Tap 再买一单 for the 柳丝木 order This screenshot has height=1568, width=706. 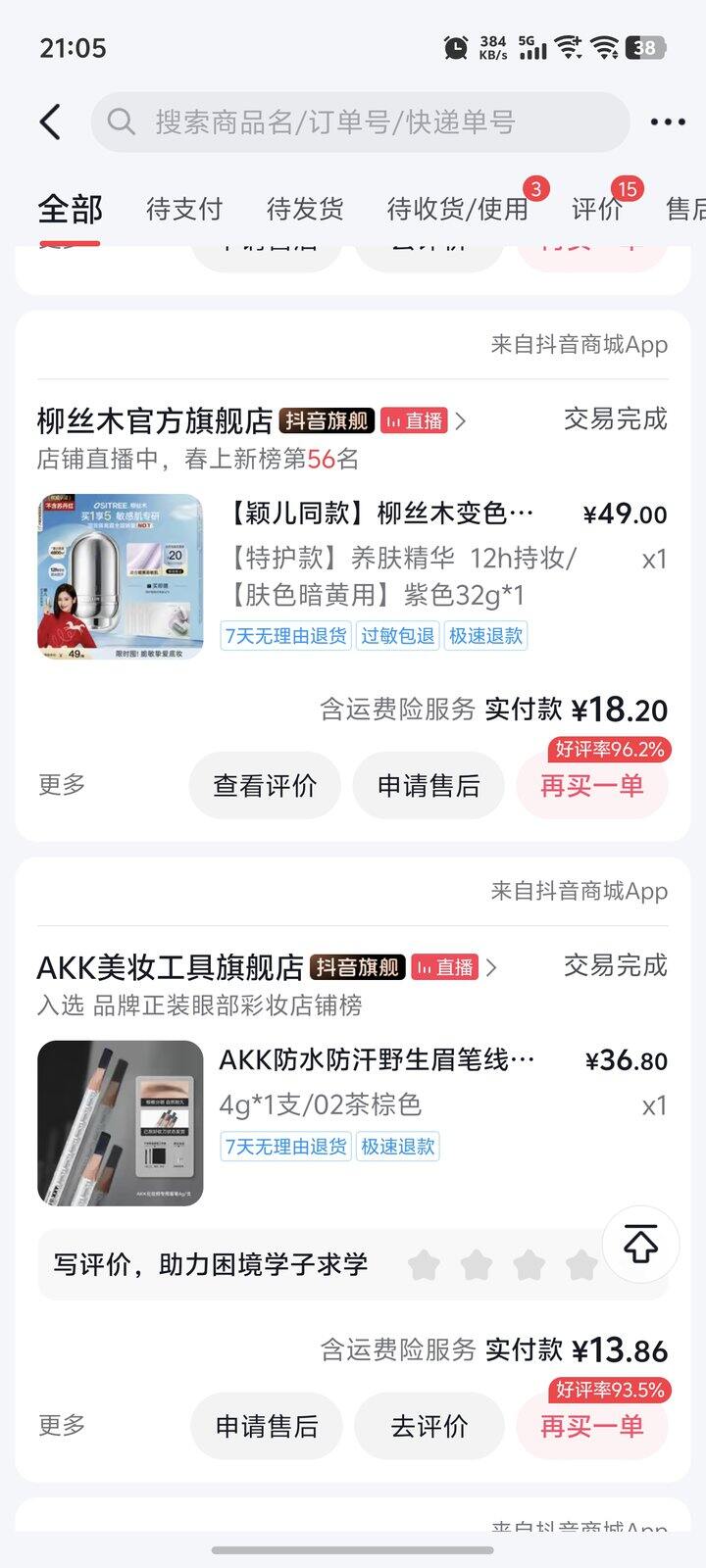pyautogui.click(x=591, y=785)
